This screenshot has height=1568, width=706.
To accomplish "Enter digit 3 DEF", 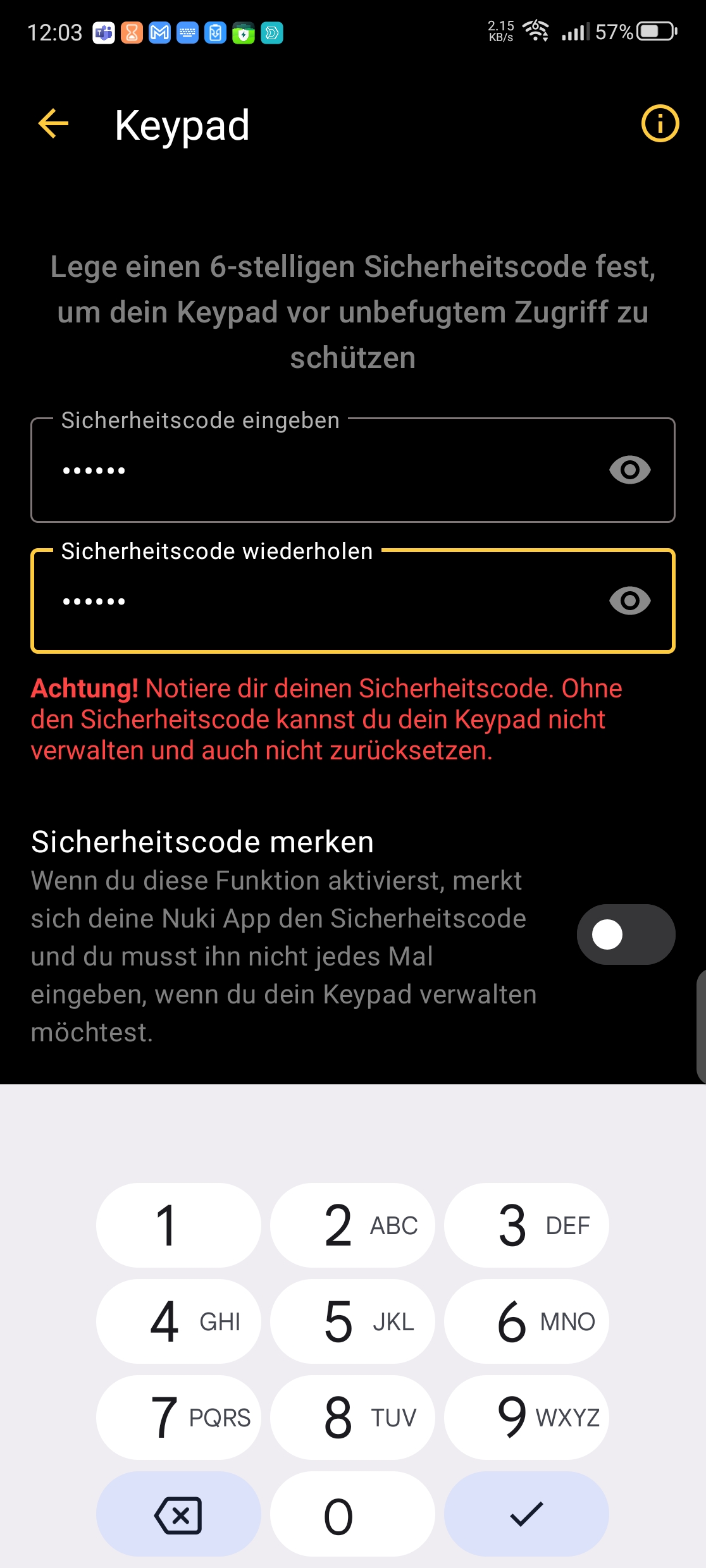I will pos(526,1225).
